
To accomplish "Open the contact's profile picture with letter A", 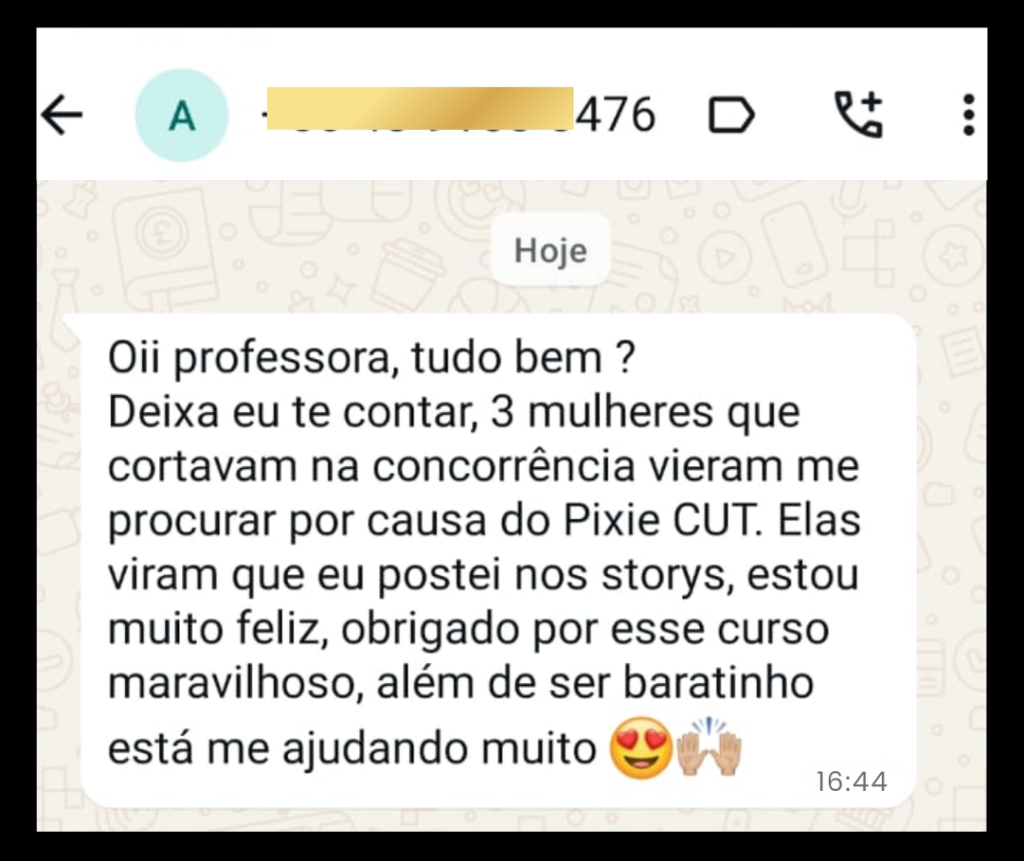I will pos(182,115).
